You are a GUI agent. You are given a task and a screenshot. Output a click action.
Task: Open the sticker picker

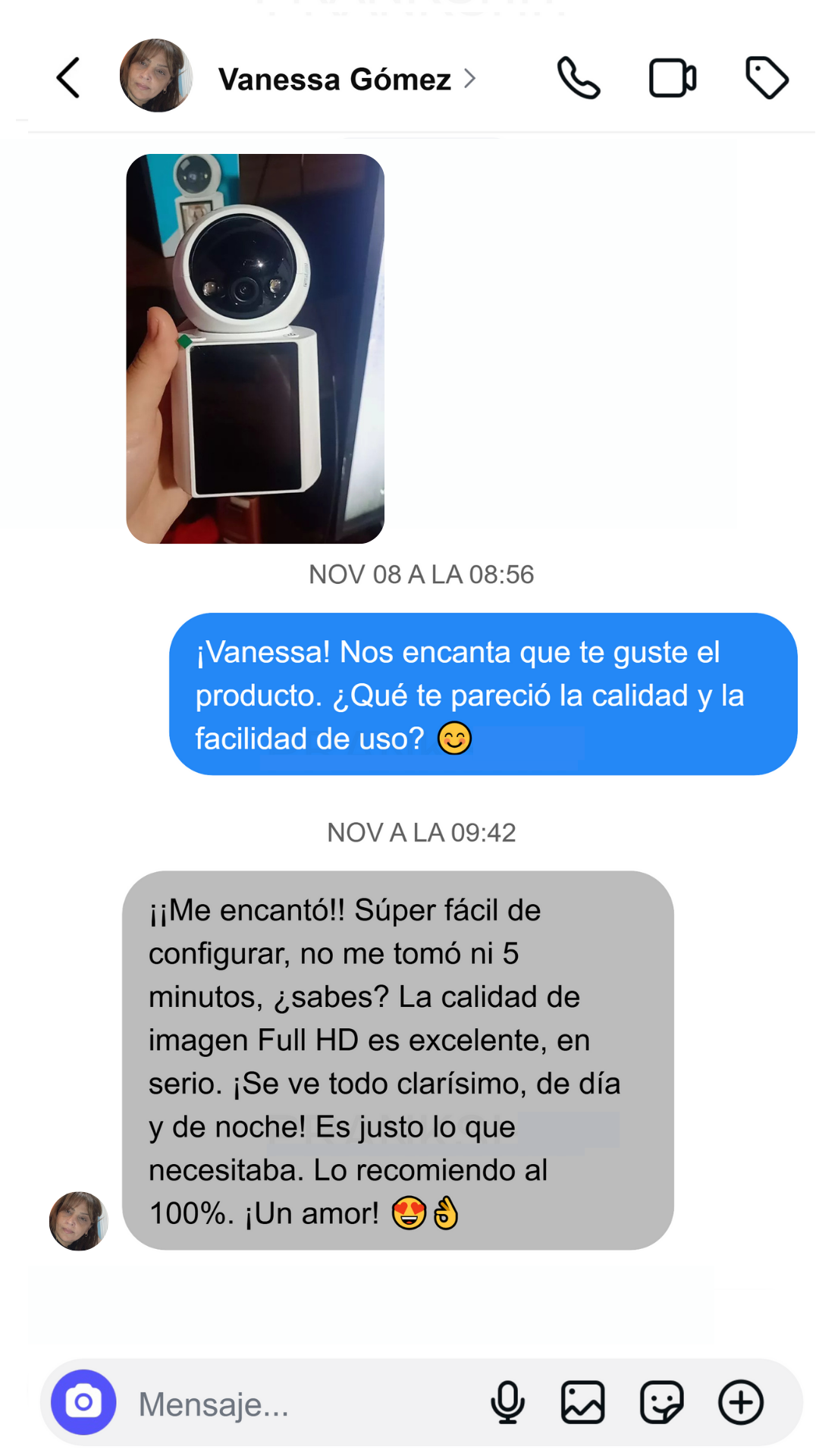(661, 1402)
